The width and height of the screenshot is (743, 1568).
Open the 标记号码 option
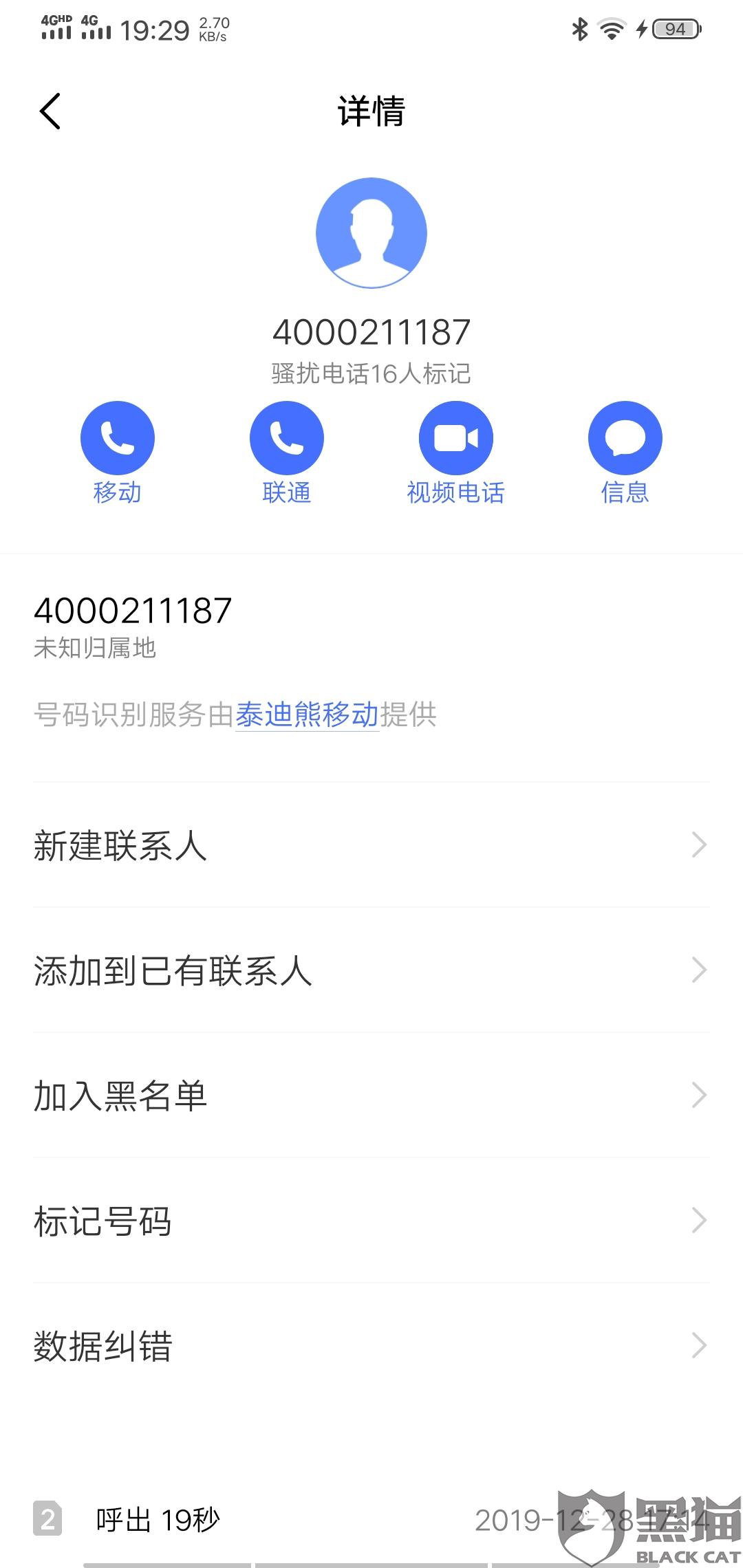pyautogui.click(x=371, y=1221)
